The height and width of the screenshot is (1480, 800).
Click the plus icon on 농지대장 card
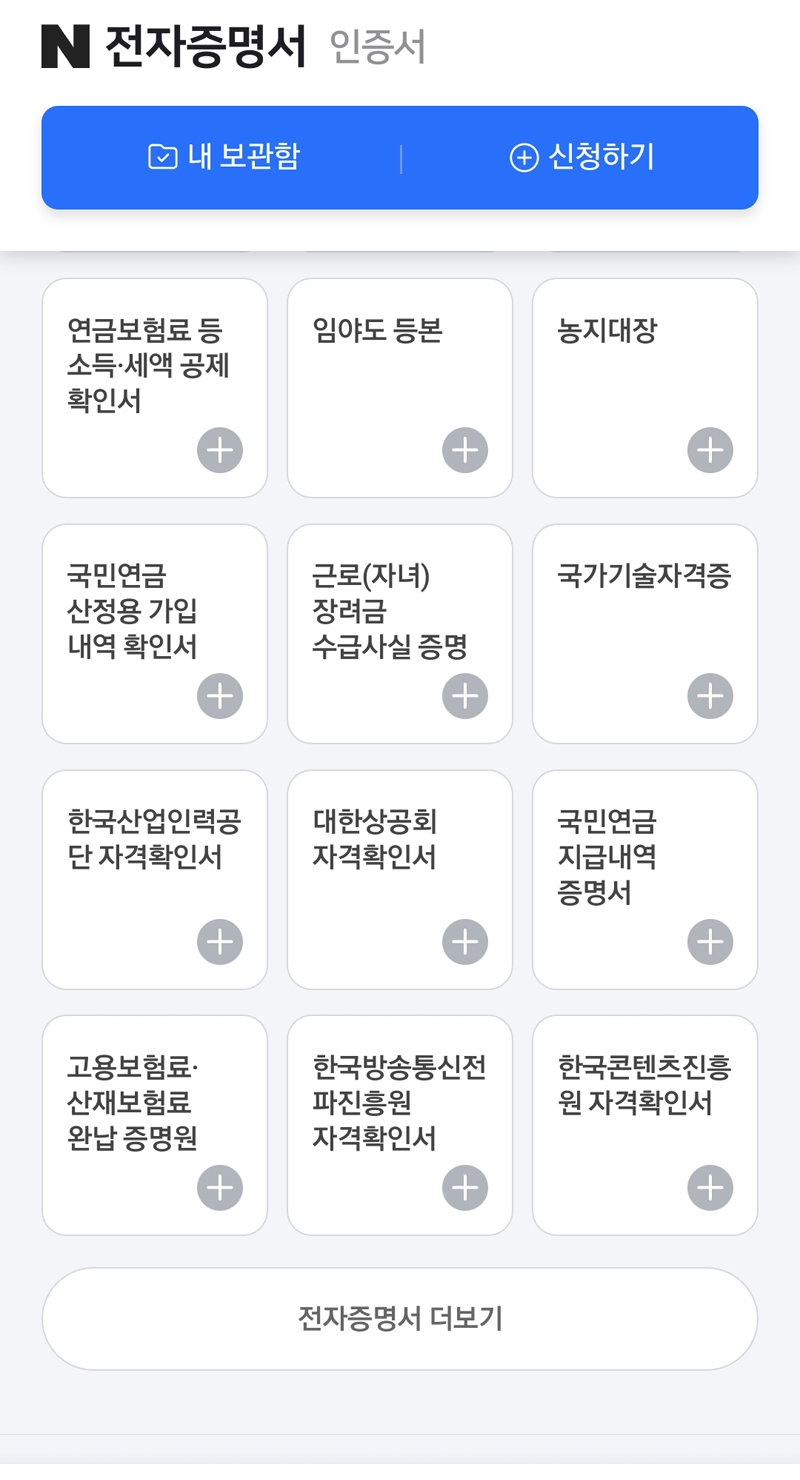[x=709, y=450]
